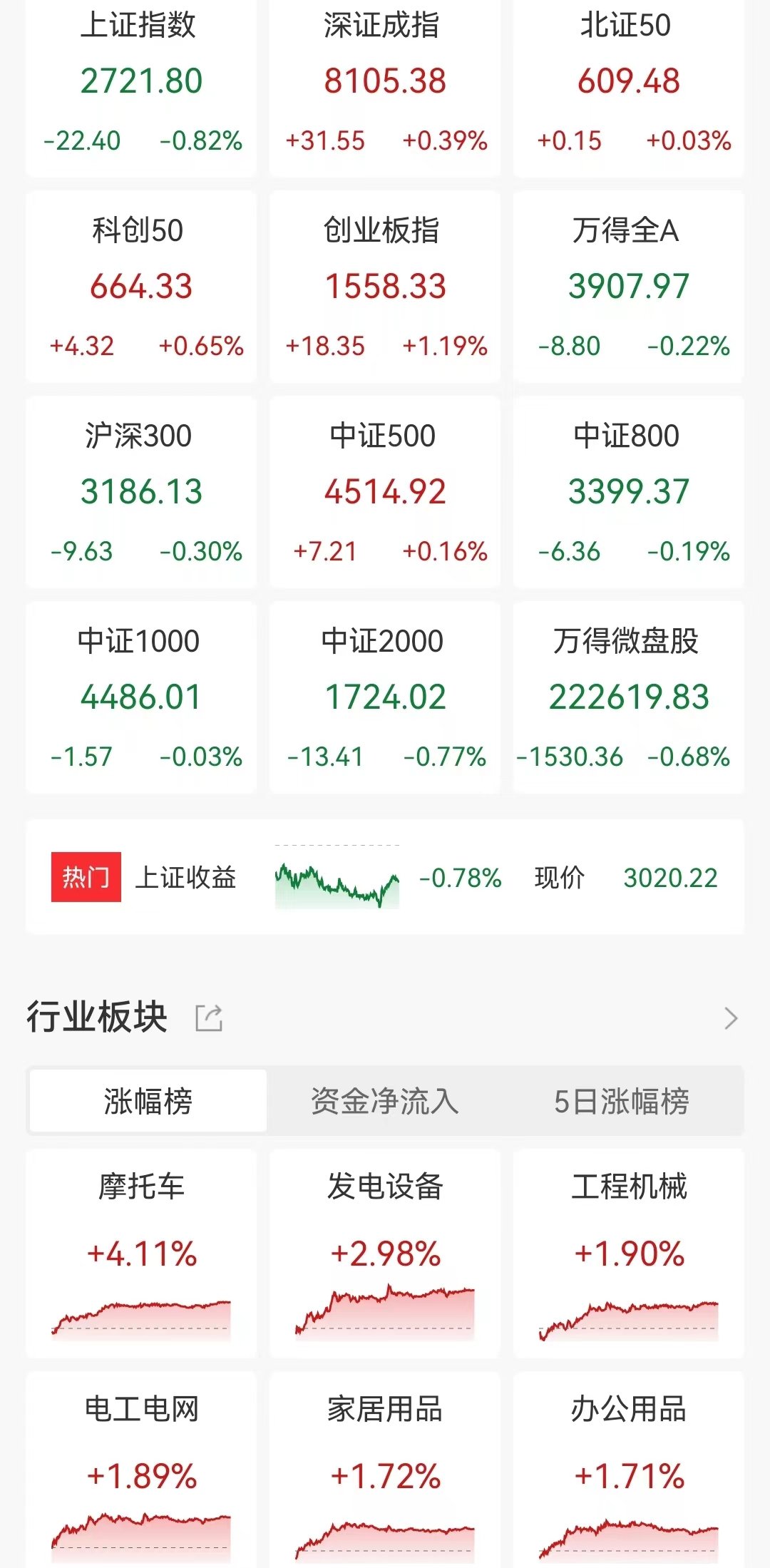This screenshot has height=1568, width=770.
Task: Share the 行业板块 section
Action: tap(209, 1018)
